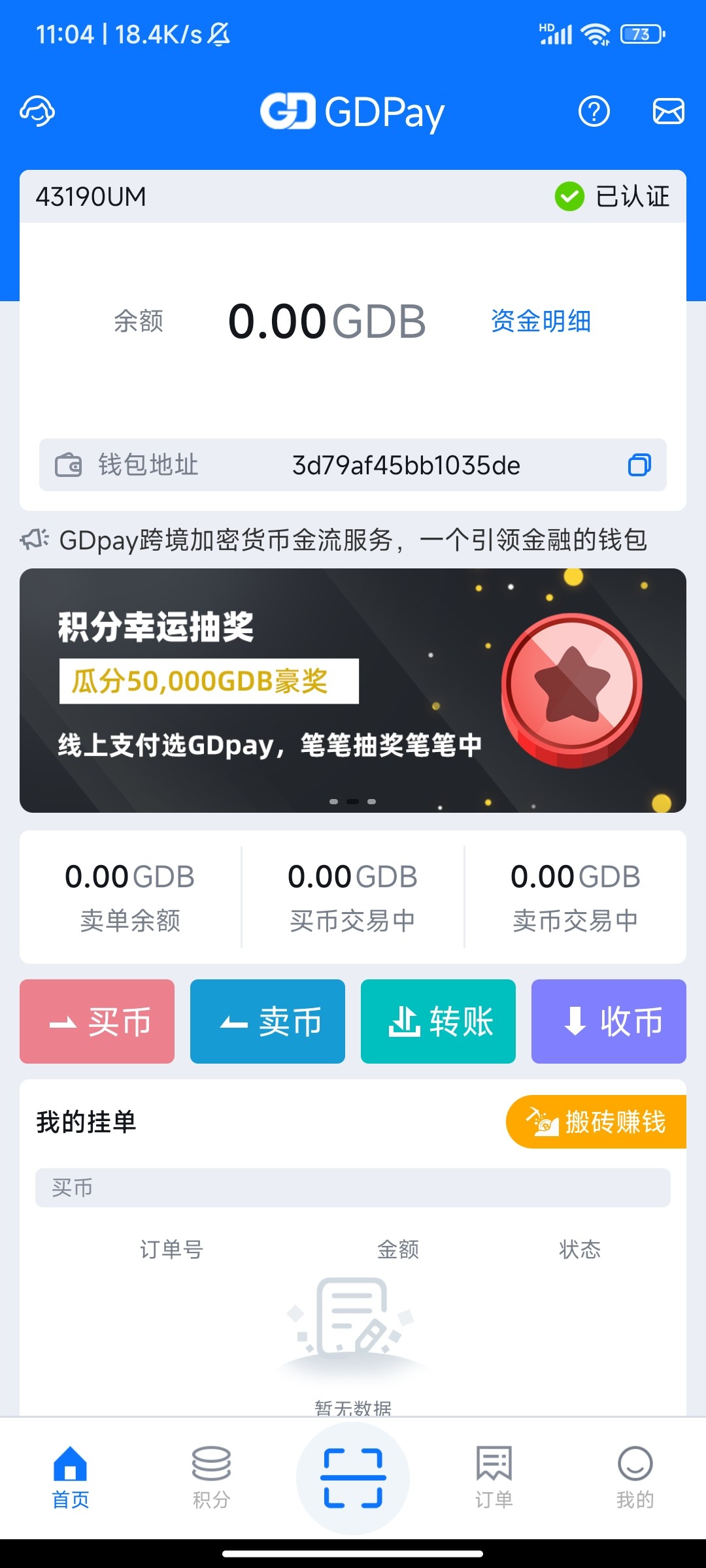This screenshot has height=1568, width=706.
Task: Open the customer service headset icon
Action: point(37,112)
